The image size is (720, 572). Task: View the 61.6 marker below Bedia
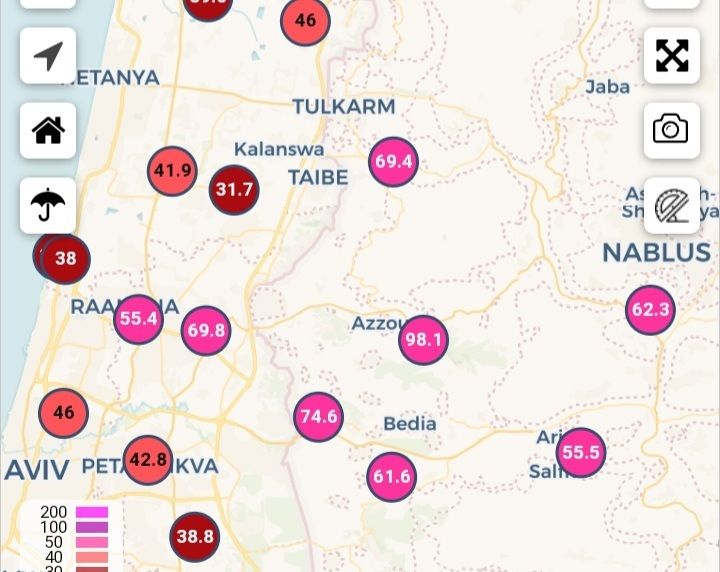click(391, 477)
